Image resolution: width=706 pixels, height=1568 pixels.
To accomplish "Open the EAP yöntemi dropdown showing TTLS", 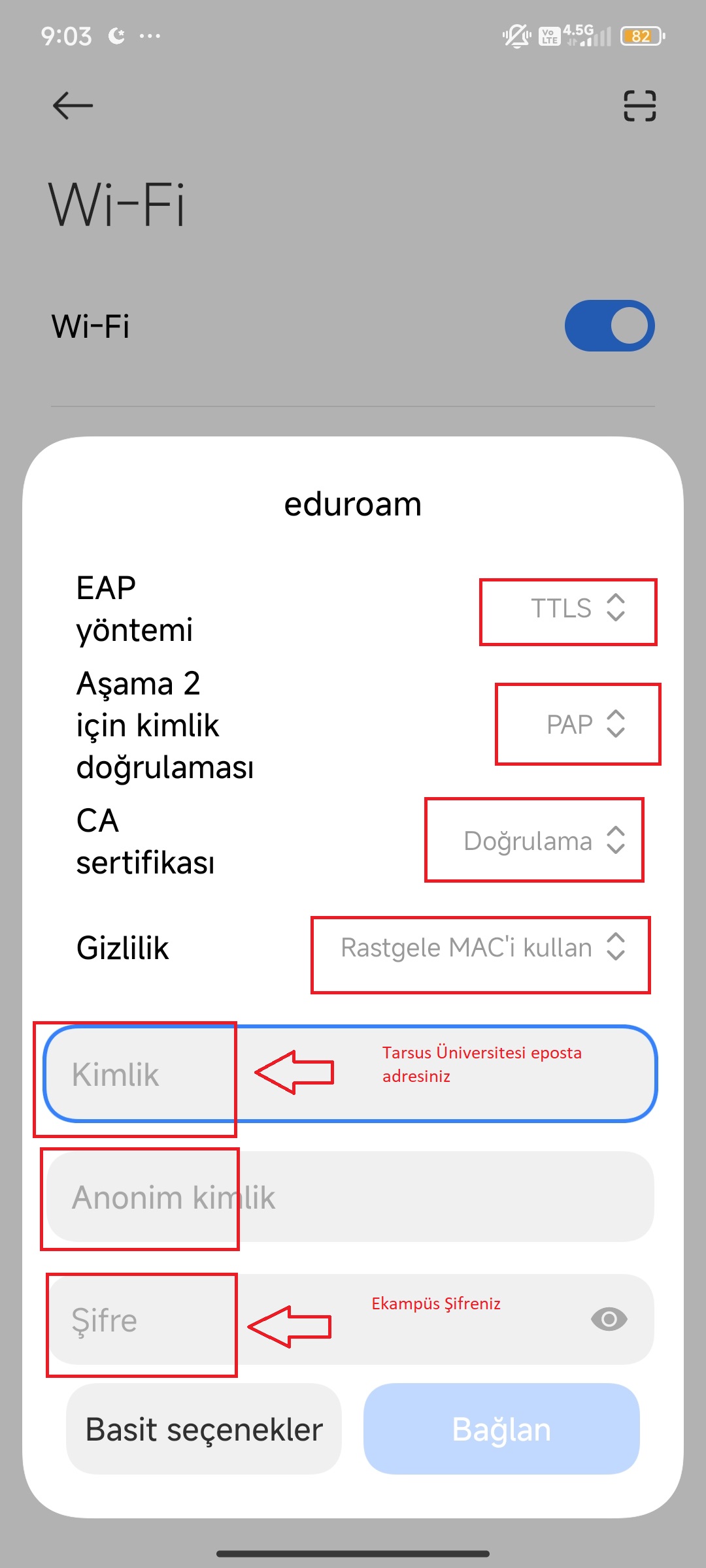I will coord(568,610).
